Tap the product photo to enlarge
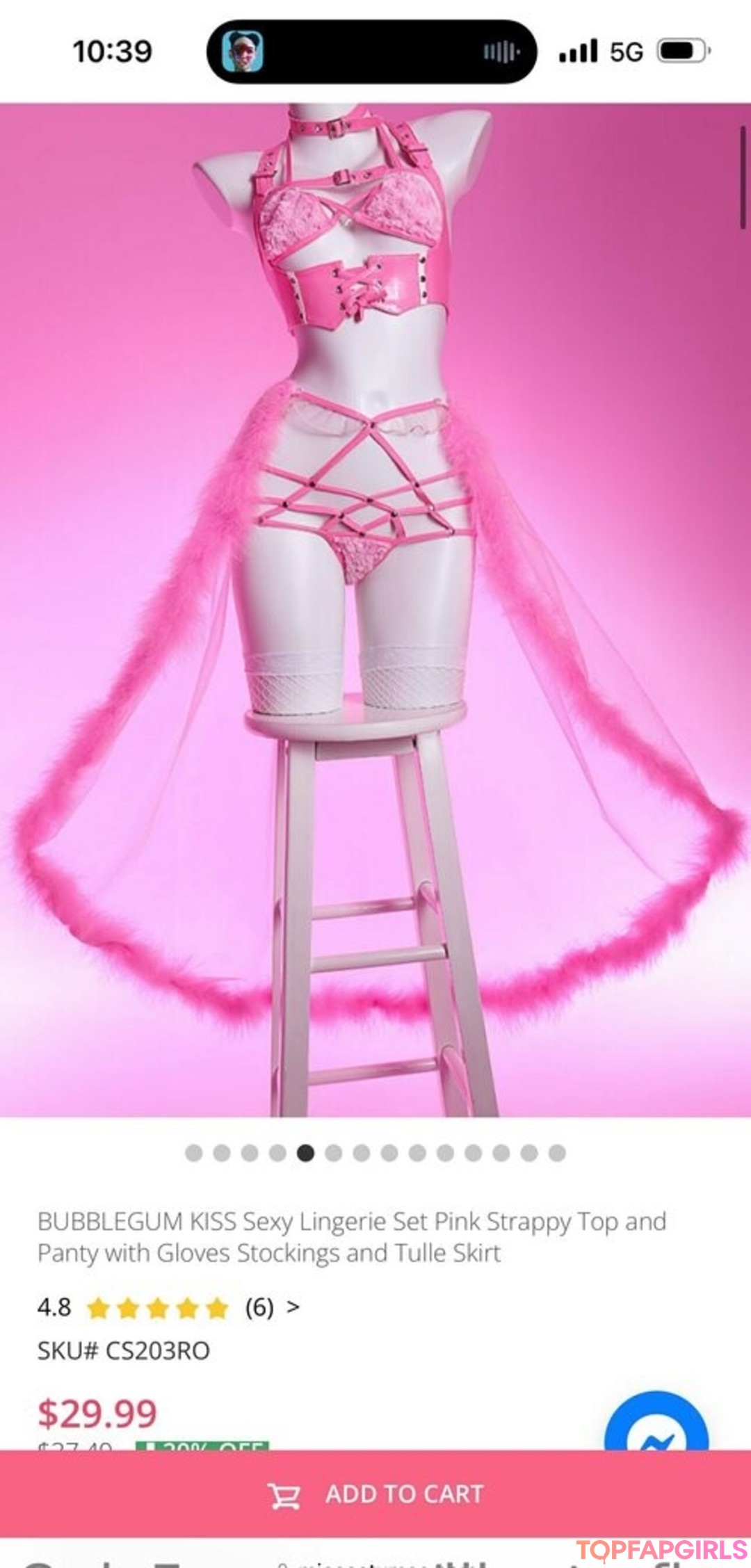 (375, 605)
